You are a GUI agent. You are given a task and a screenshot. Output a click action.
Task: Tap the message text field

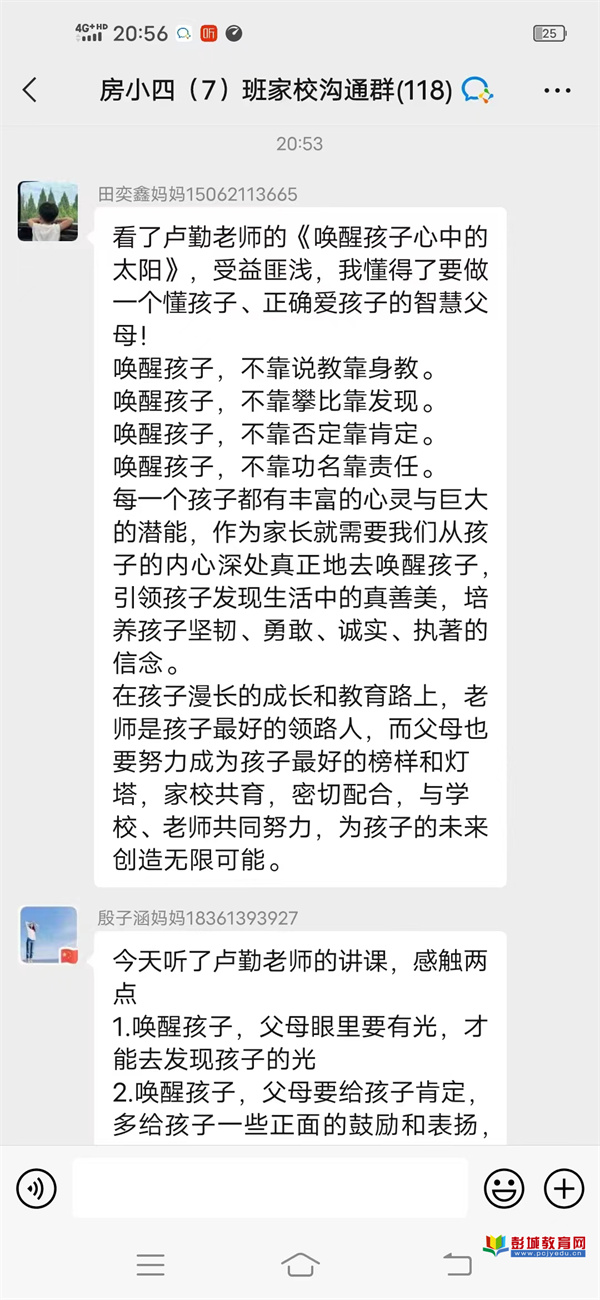270,1188
